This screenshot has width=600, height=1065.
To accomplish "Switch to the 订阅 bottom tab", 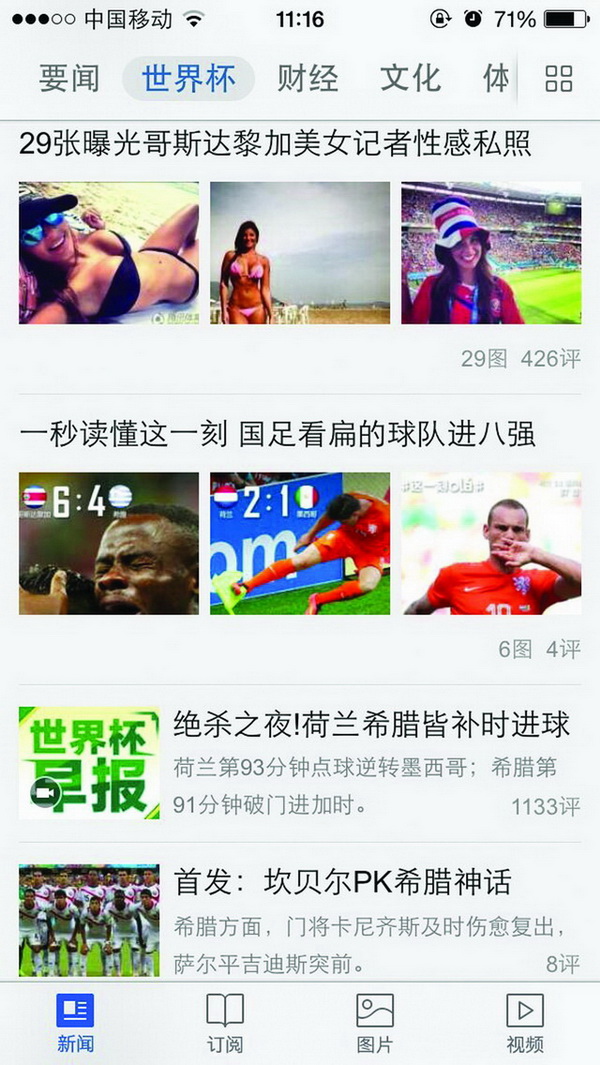I will click(x=225, y=1023).
